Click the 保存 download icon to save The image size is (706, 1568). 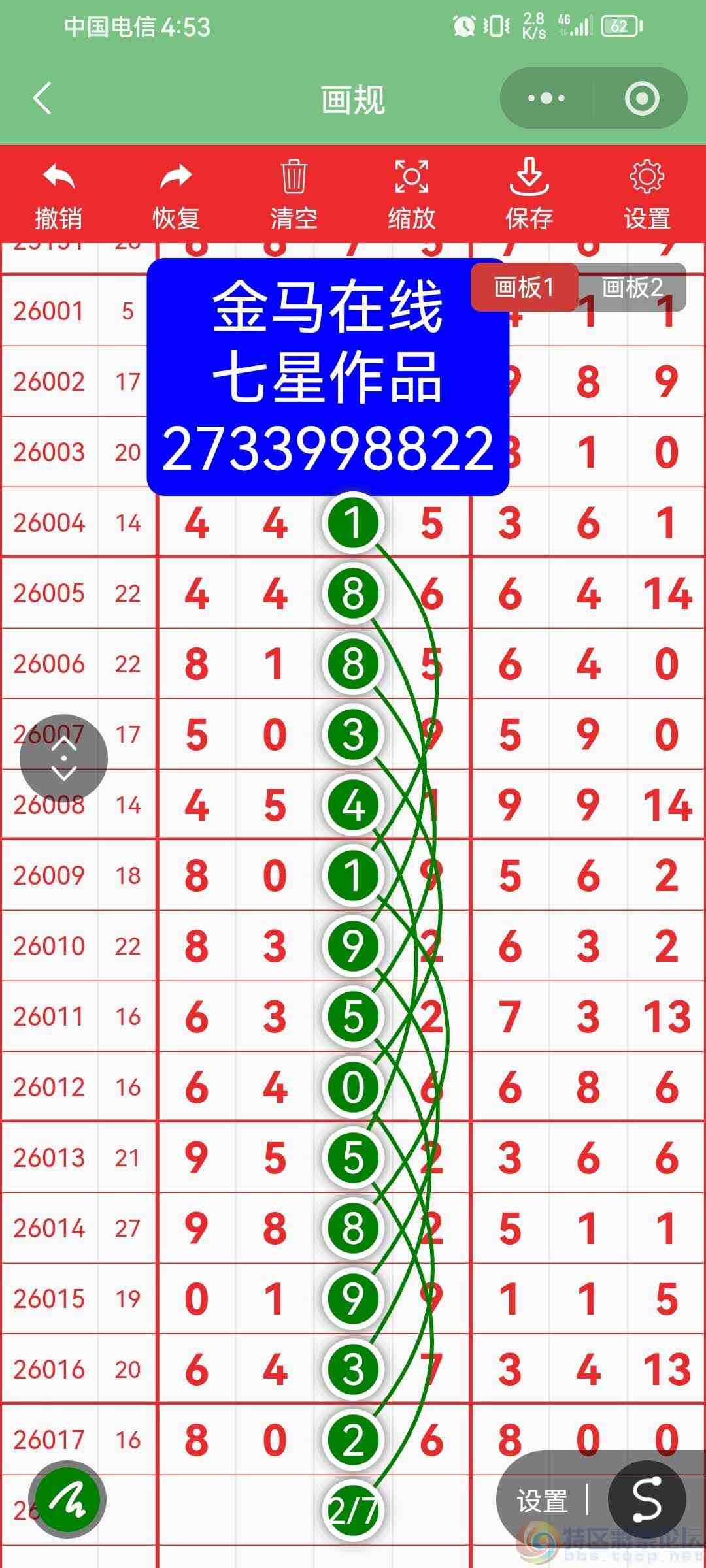click(x=529, y=176)
